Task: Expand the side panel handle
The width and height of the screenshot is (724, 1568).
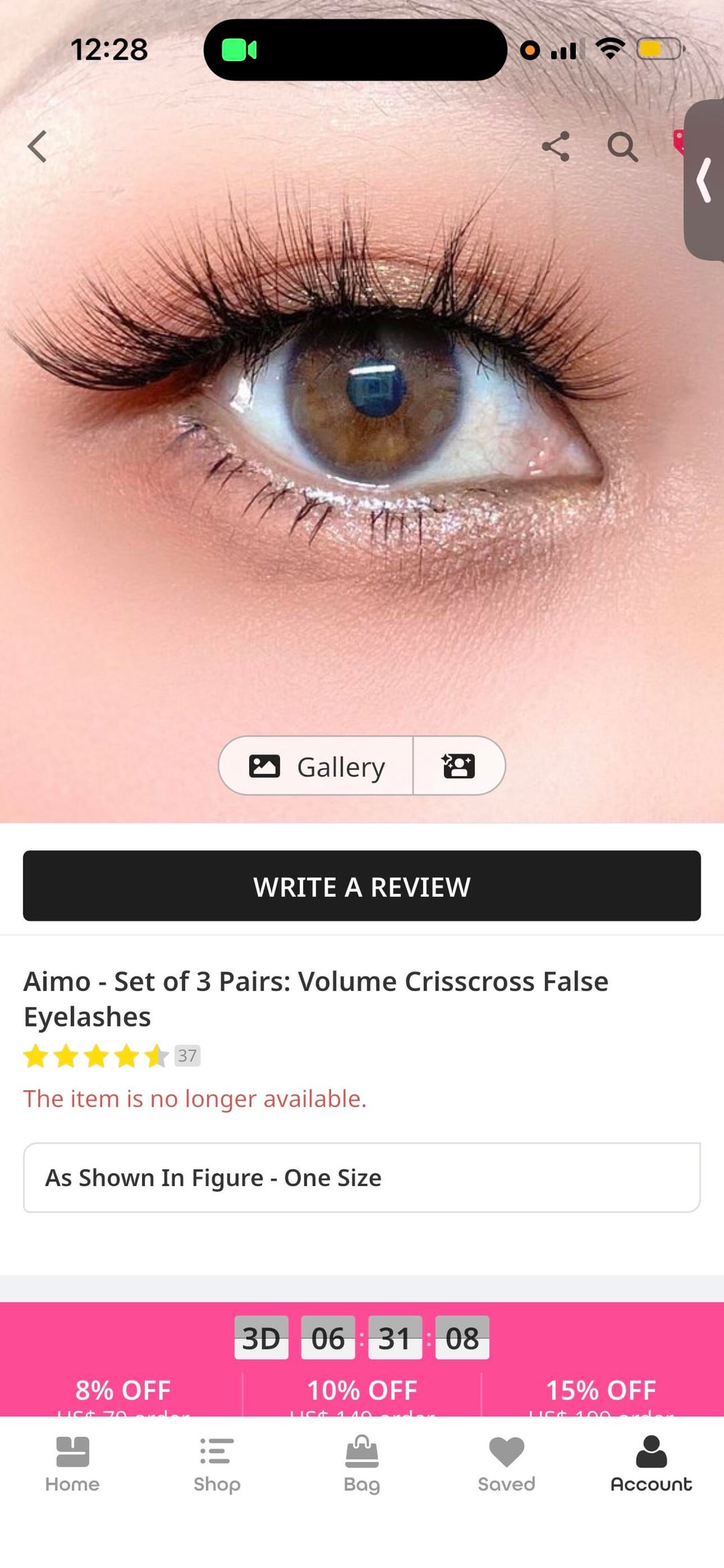Action: [704, 180]
